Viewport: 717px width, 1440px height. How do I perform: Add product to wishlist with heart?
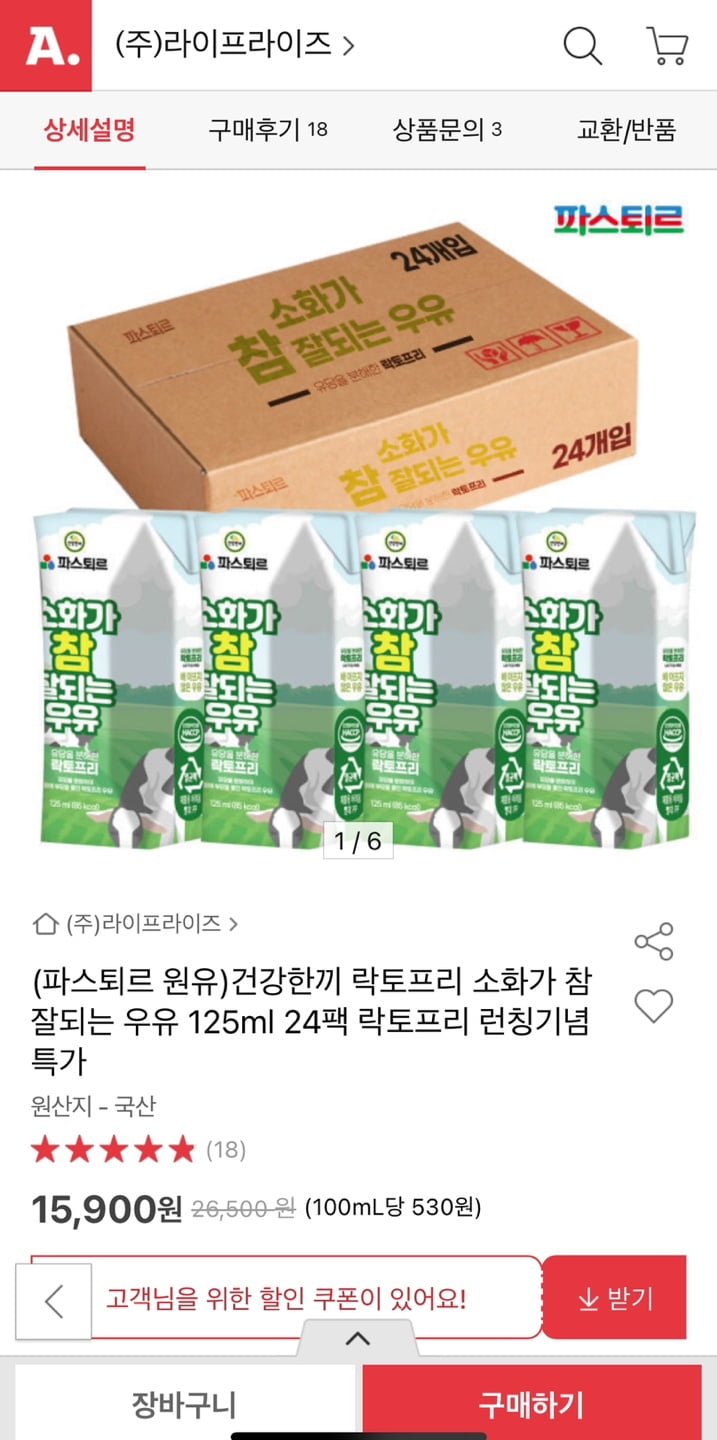(x=654, y=1005)
